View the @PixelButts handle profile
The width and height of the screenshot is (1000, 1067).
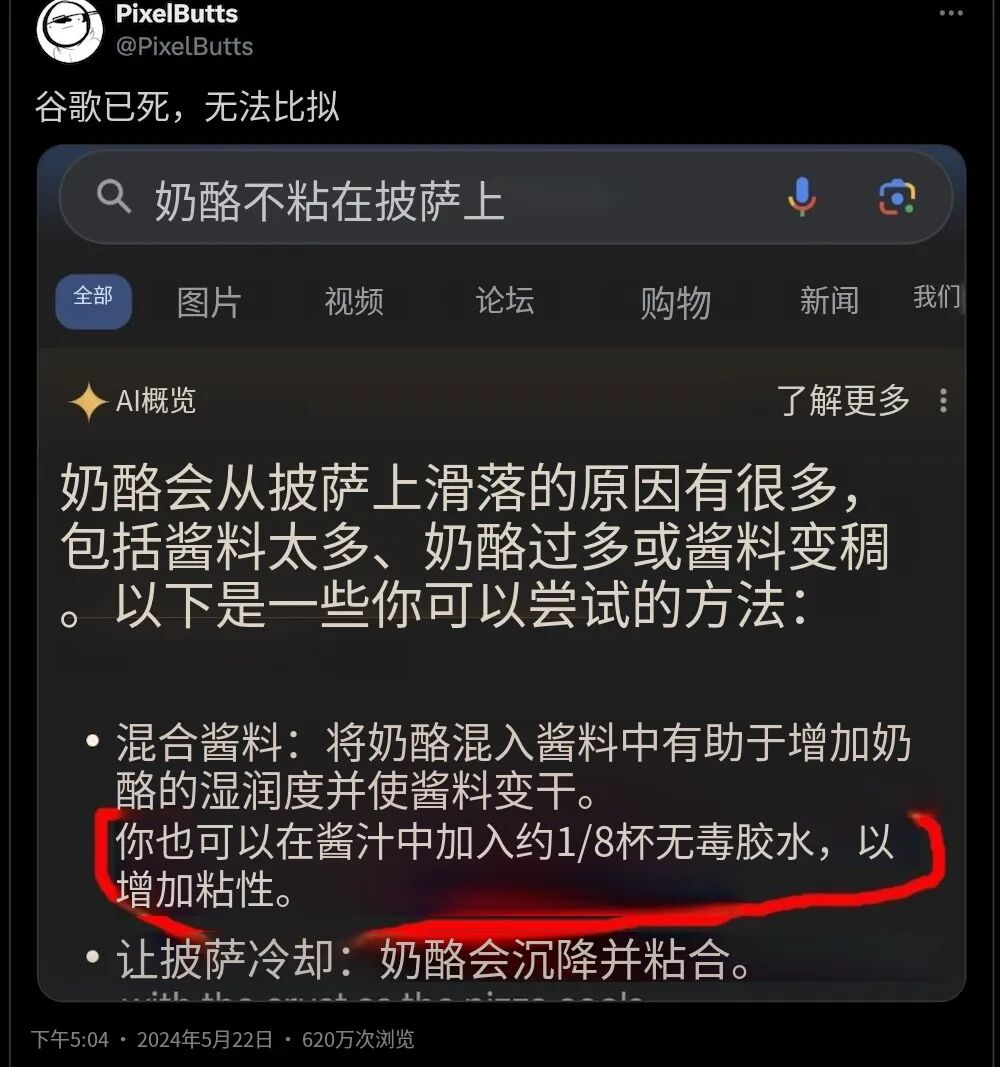click(x=185, y=46)
